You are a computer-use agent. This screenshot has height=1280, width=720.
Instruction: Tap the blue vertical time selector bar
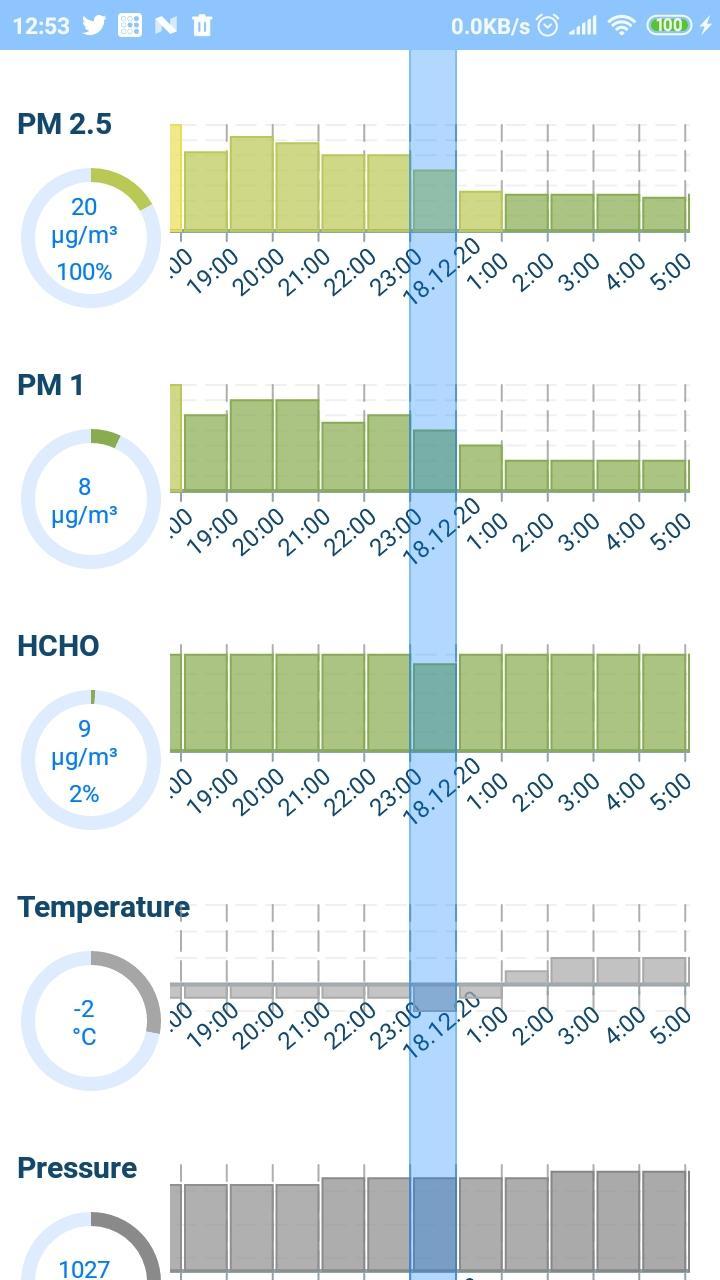(432, 600)
